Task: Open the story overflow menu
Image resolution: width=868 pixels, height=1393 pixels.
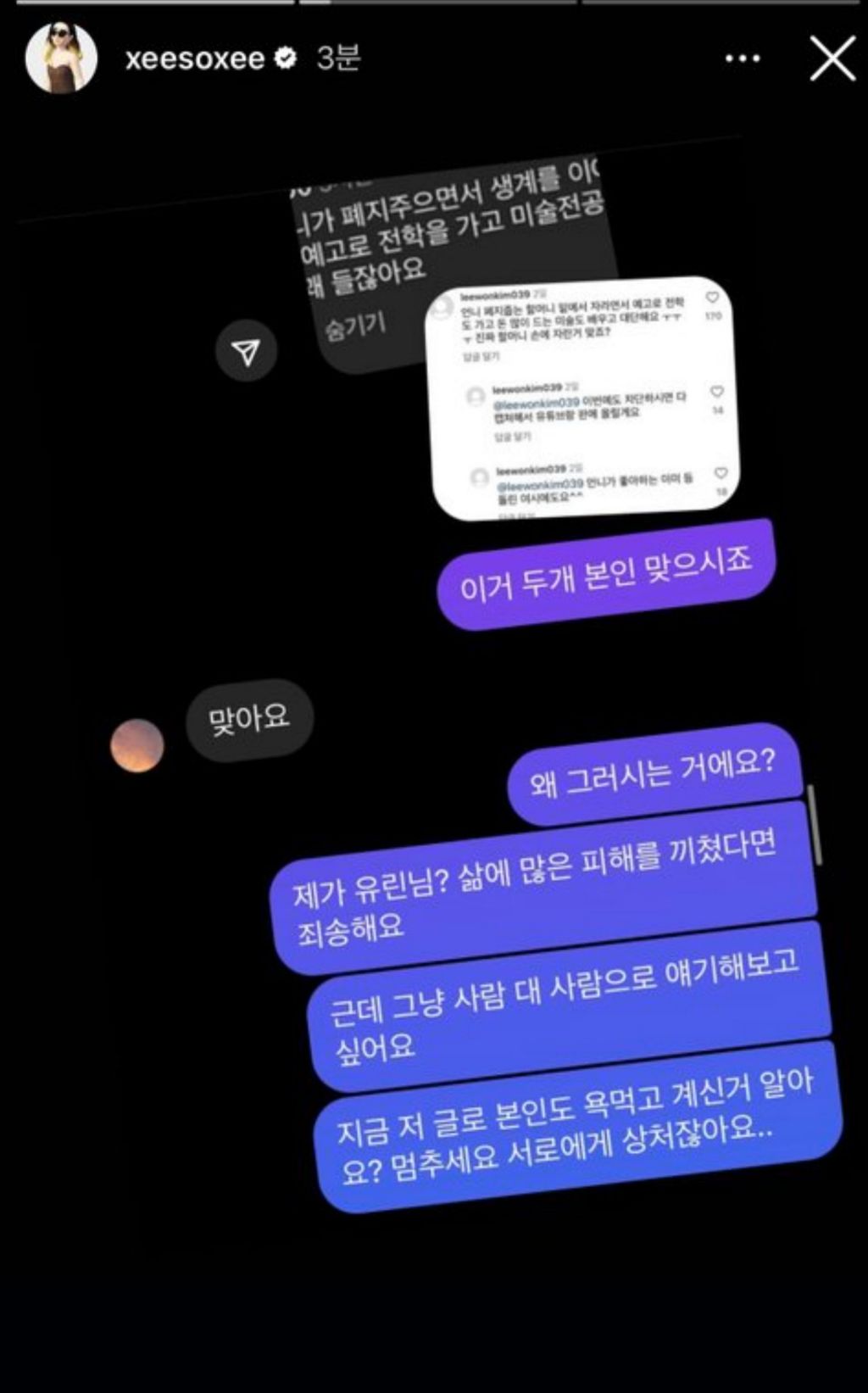Action: coord(743,59)
